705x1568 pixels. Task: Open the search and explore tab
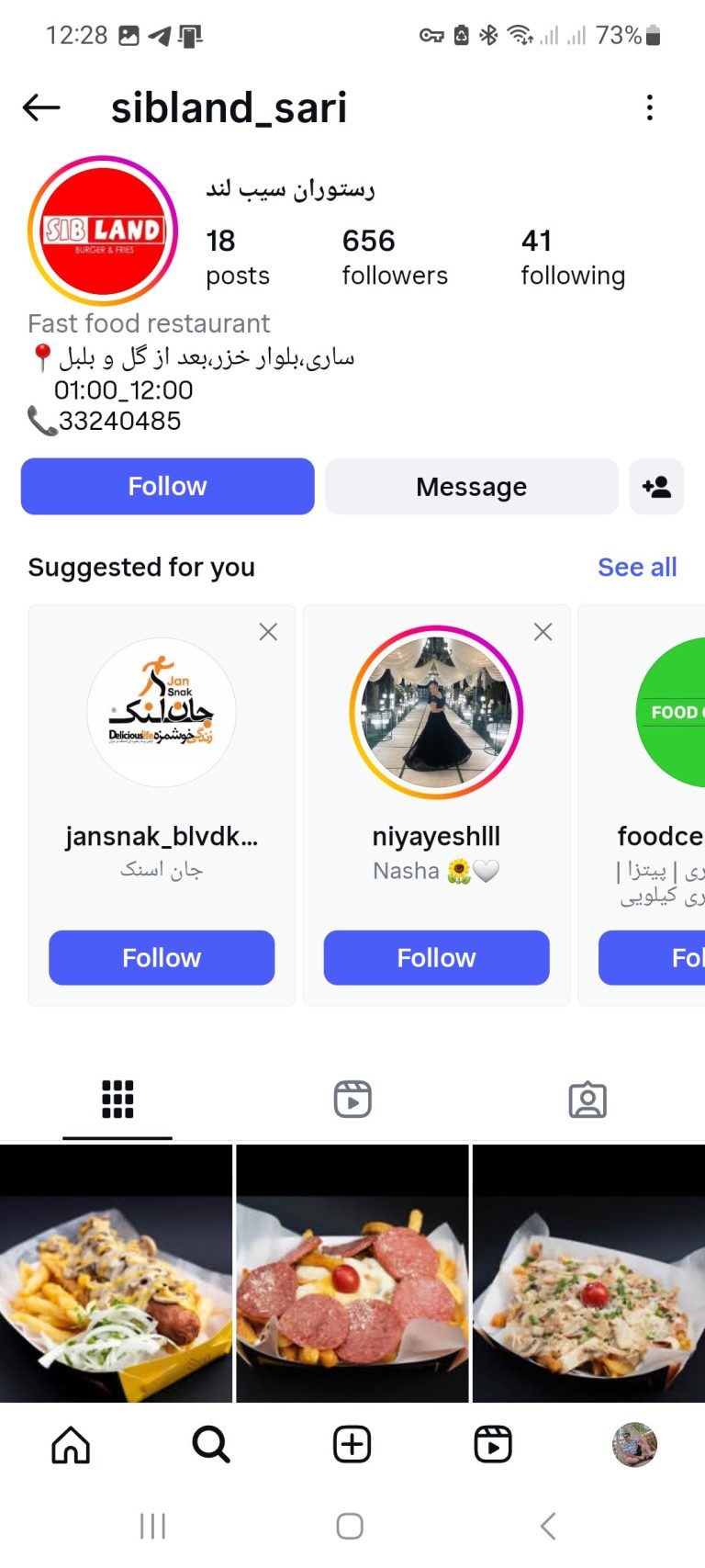211,1445
